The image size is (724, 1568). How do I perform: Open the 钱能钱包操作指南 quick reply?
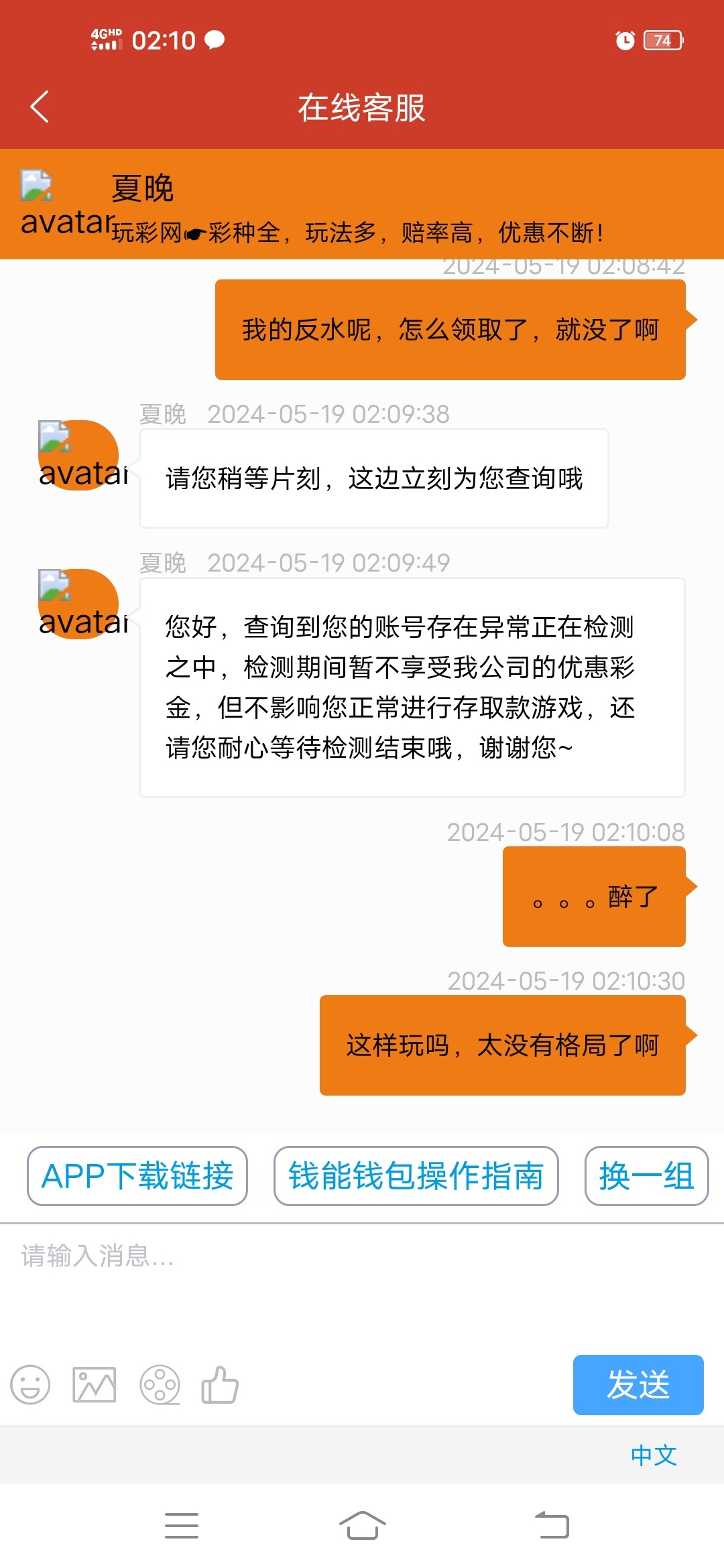point(416,1176)
